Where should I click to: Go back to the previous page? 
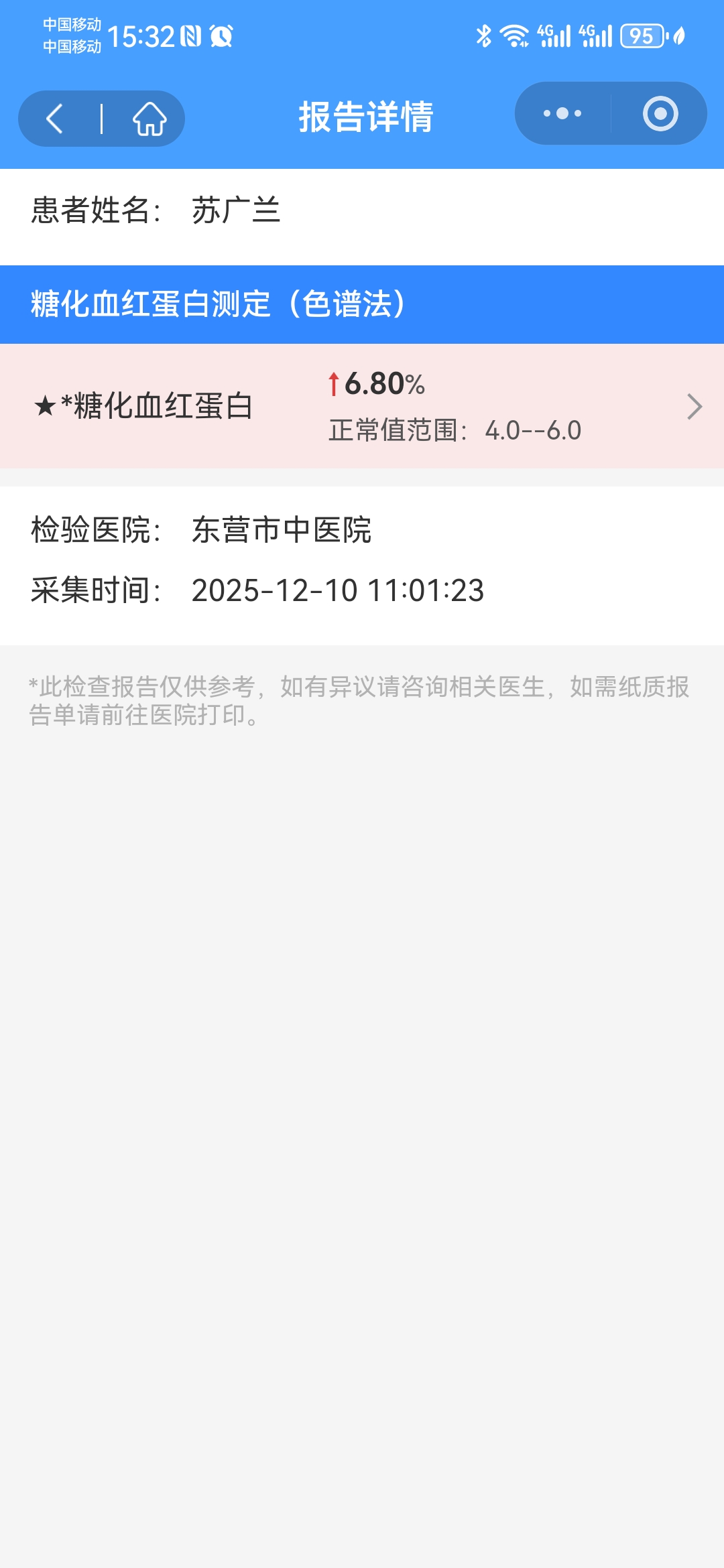pos(55,119)
